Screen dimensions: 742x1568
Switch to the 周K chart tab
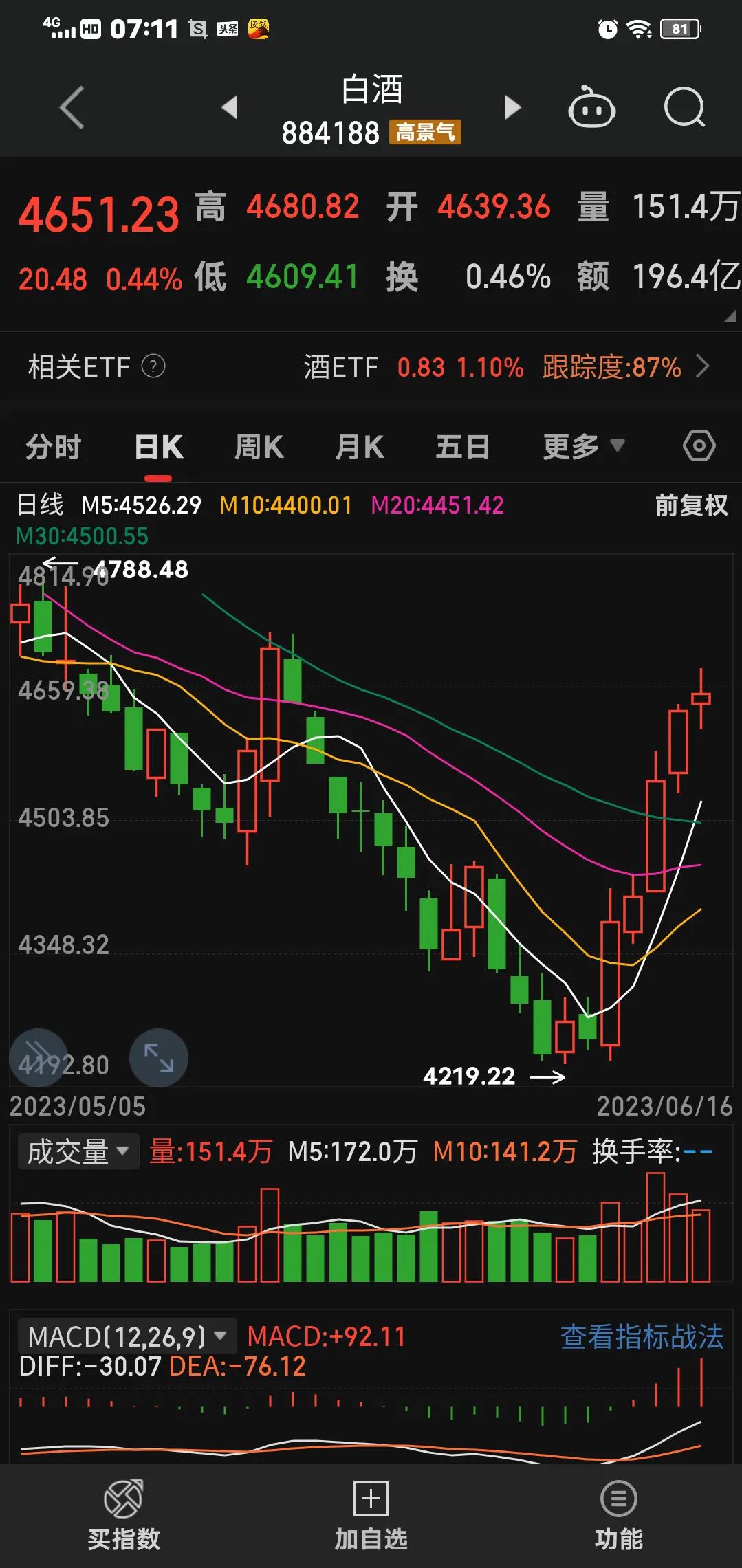coord(259,447)
